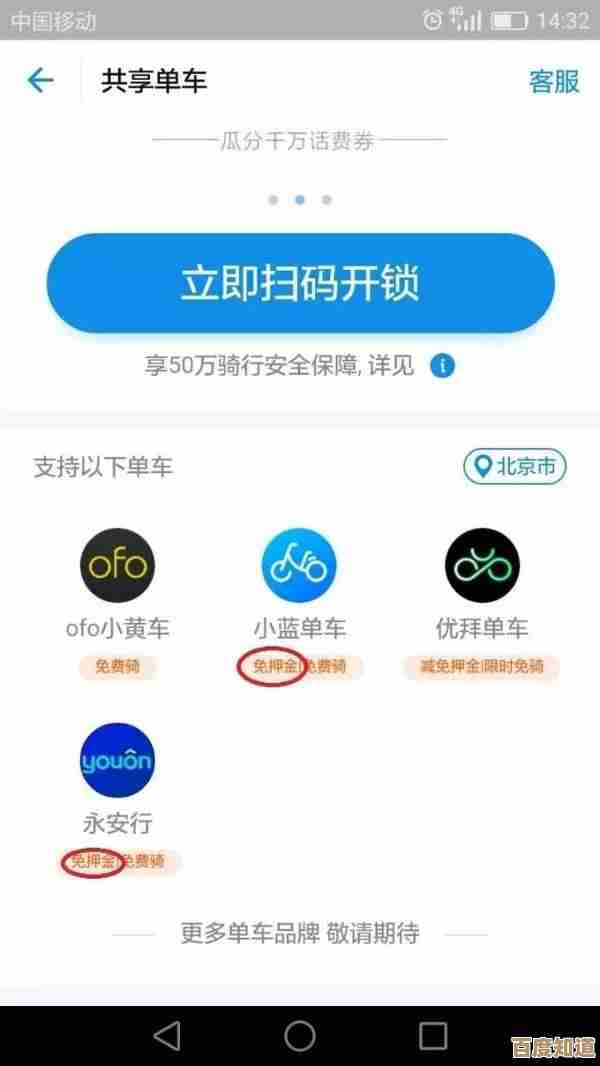600x1066 pixels.
Task: Tap 立即扫码开锁 scan-to-unlock button
Action: 300,283
